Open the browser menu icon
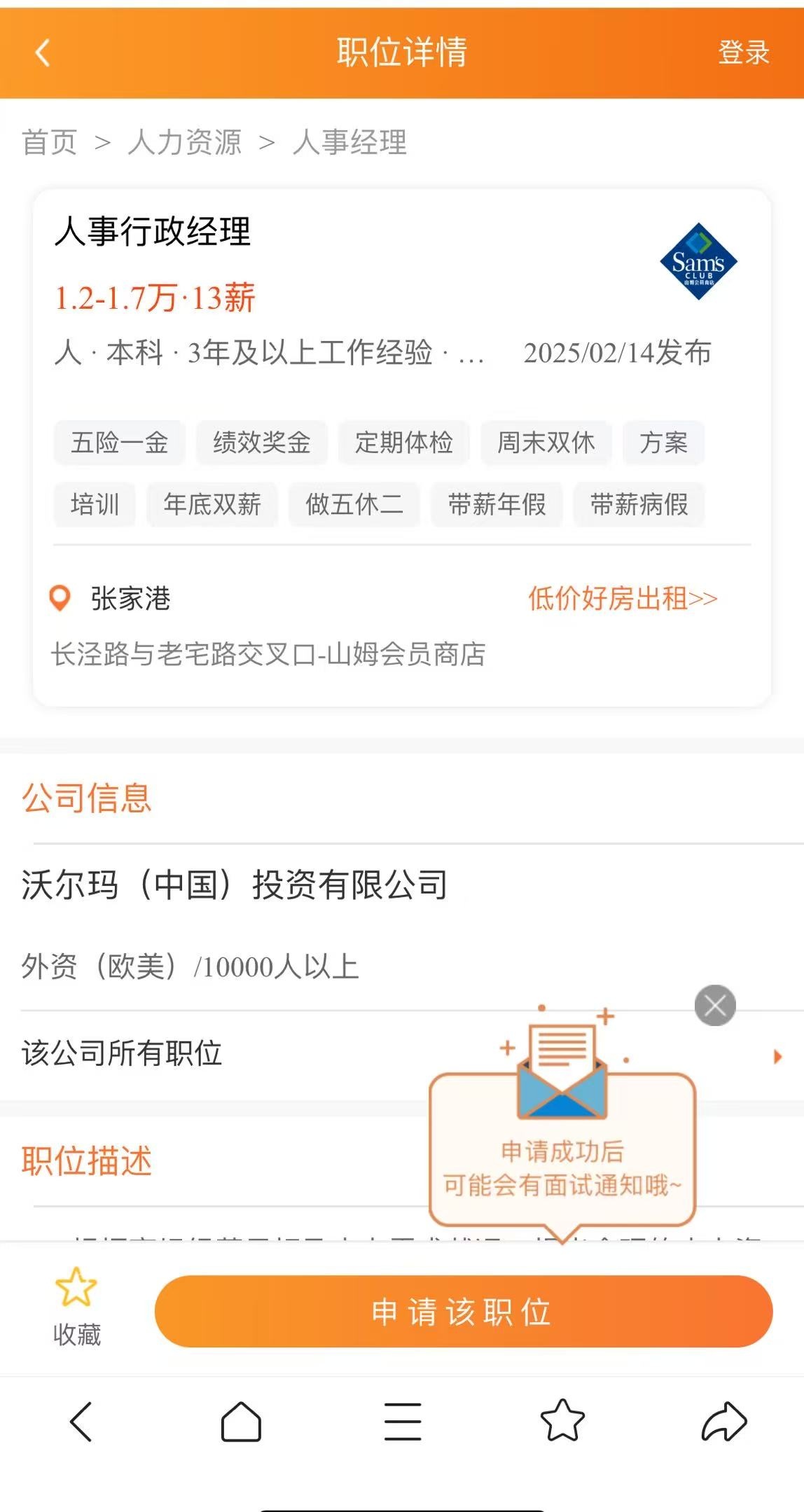Viewport: 804px width, 1512px height. coord(402,1422)
